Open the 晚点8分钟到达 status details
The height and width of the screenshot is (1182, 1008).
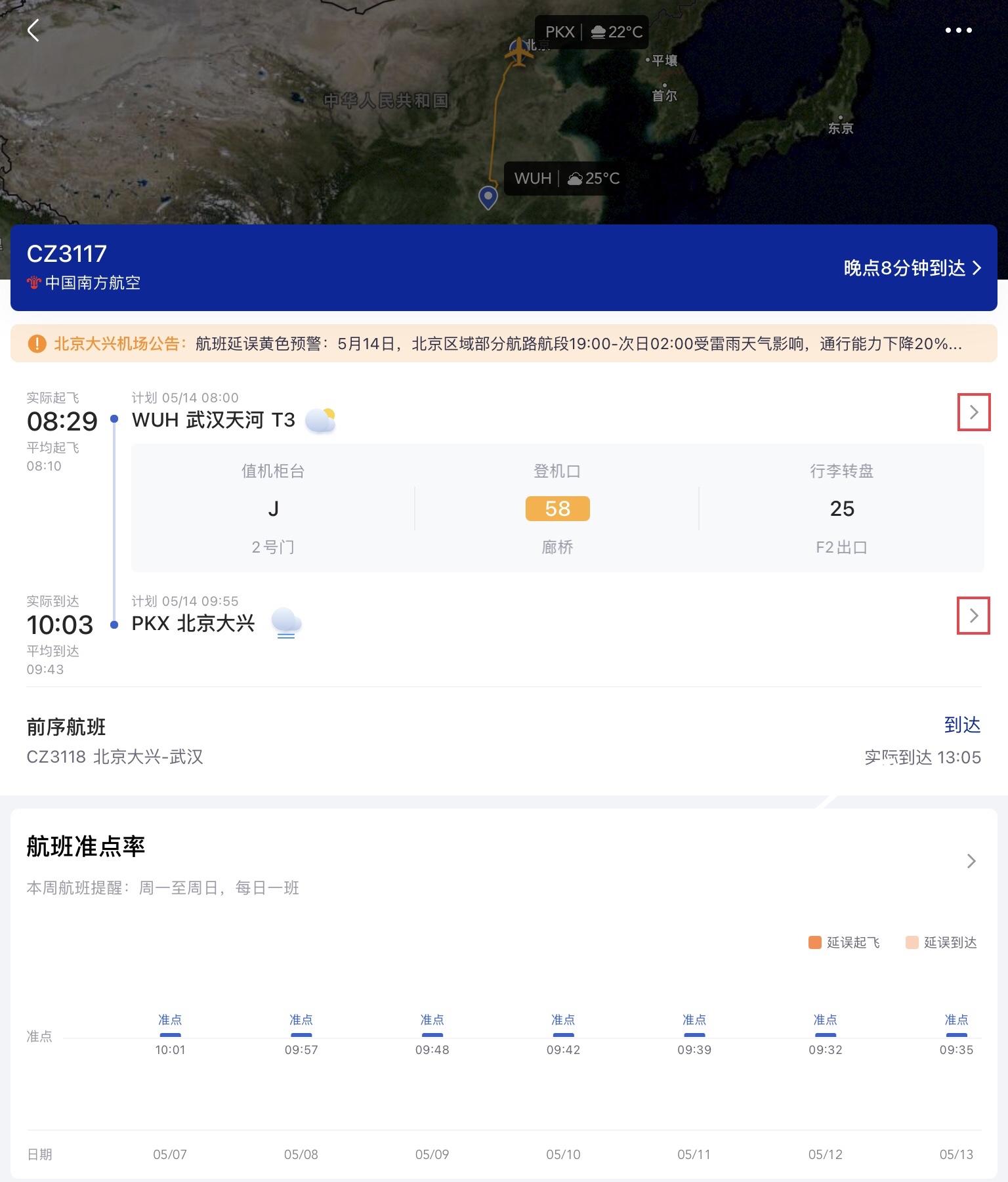click(x=912, y=268)
